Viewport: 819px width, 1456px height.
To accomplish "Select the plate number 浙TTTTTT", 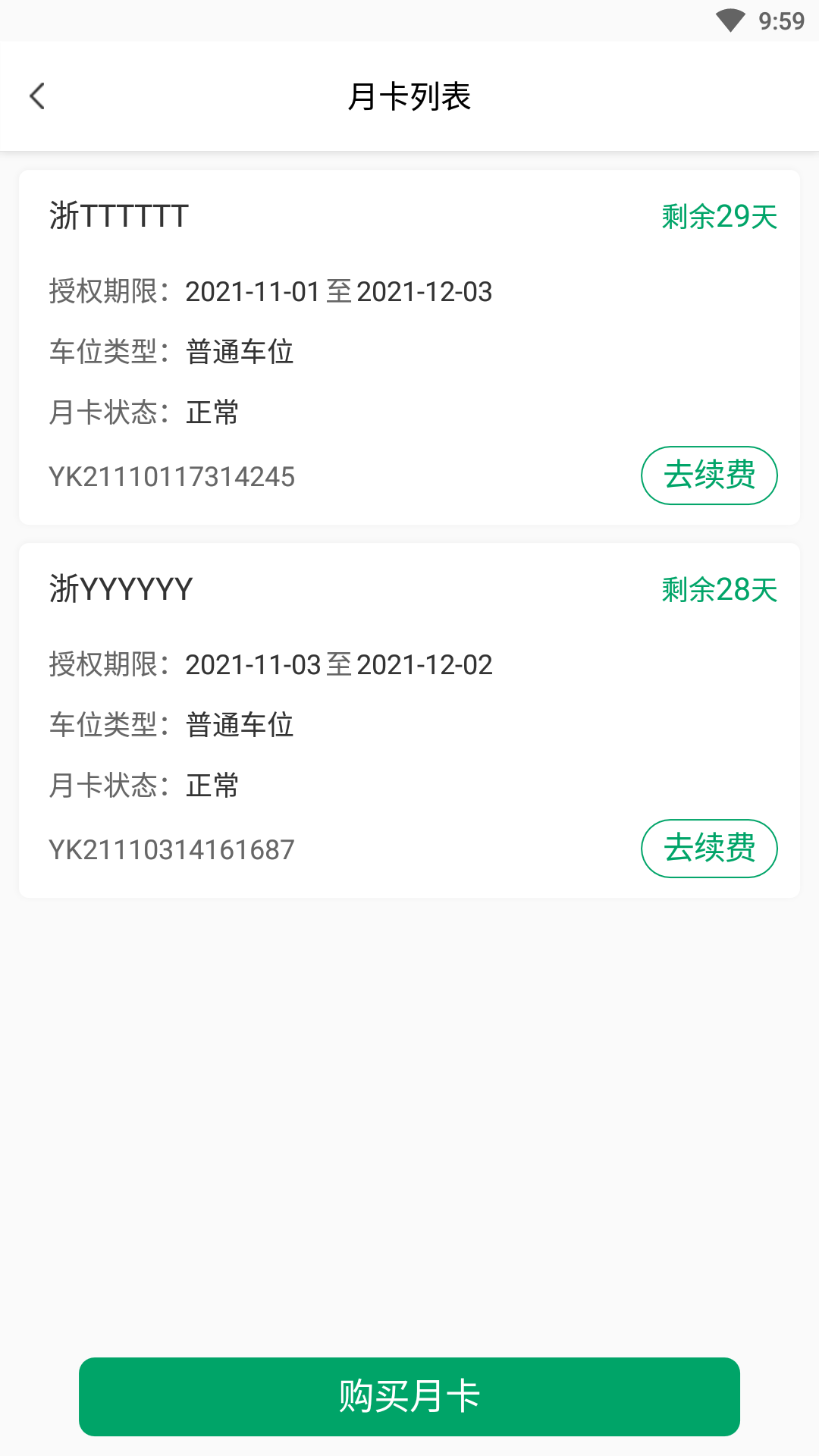I will pos(117,215).
